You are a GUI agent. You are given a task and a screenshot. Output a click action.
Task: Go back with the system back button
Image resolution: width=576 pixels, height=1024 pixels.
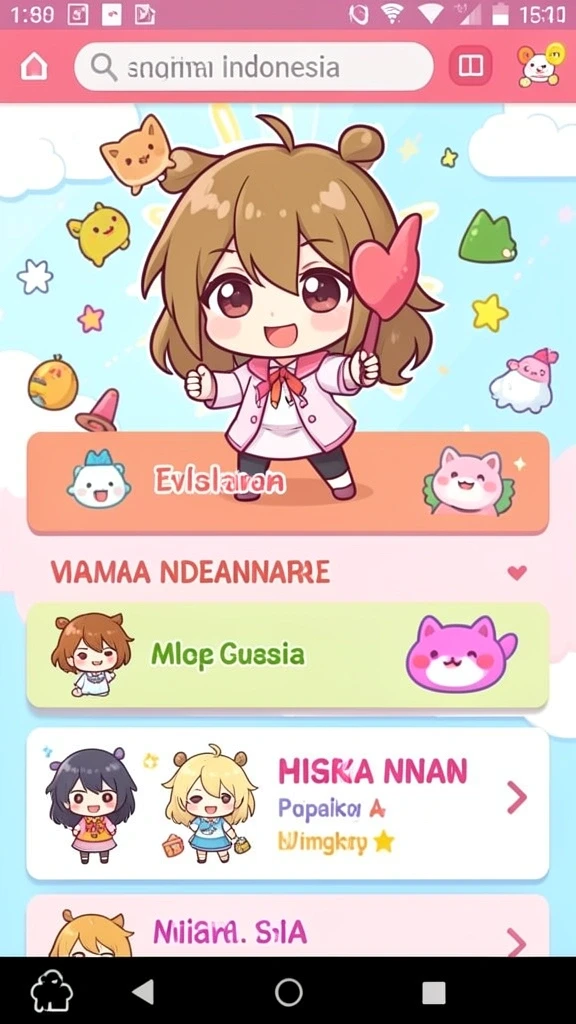[143, 991]
